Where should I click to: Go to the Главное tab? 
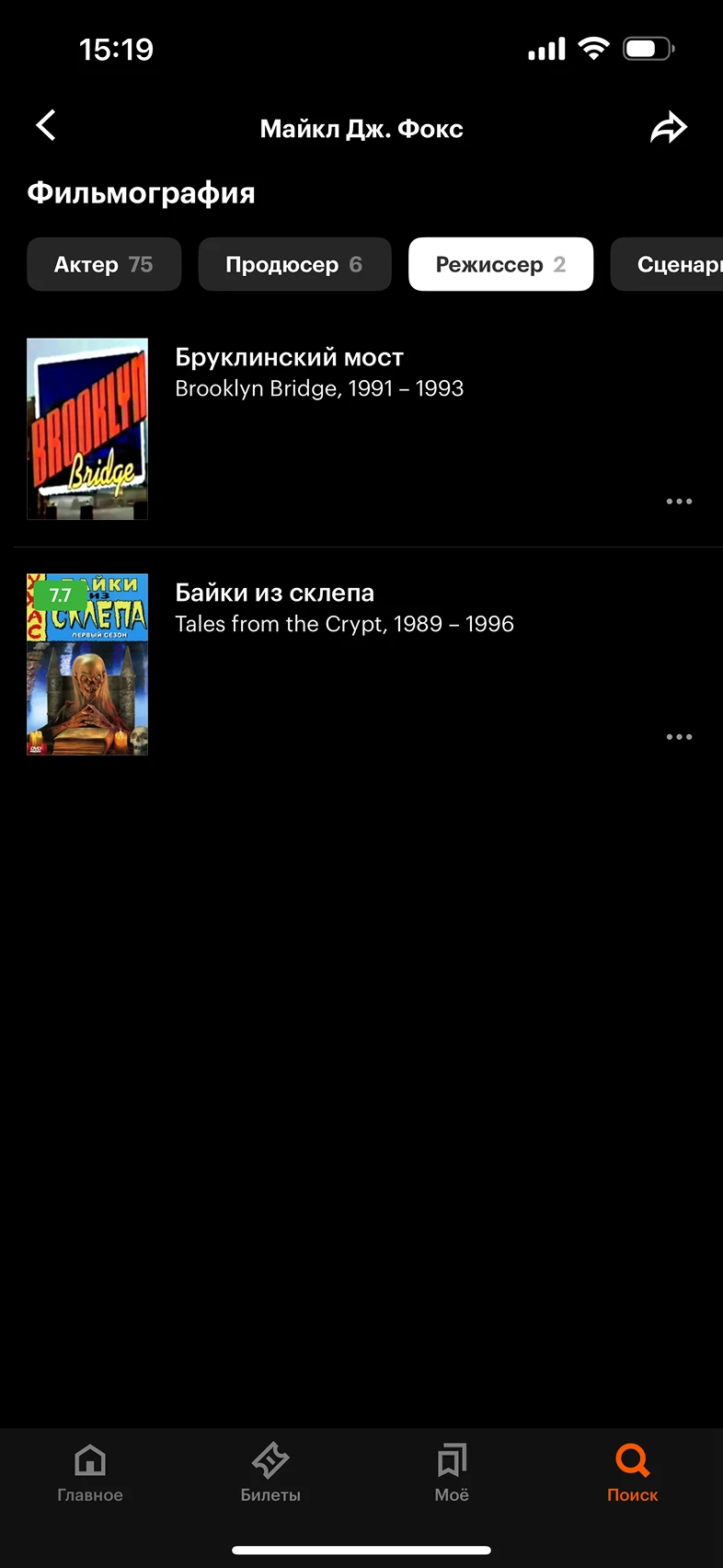point(90,1472)
